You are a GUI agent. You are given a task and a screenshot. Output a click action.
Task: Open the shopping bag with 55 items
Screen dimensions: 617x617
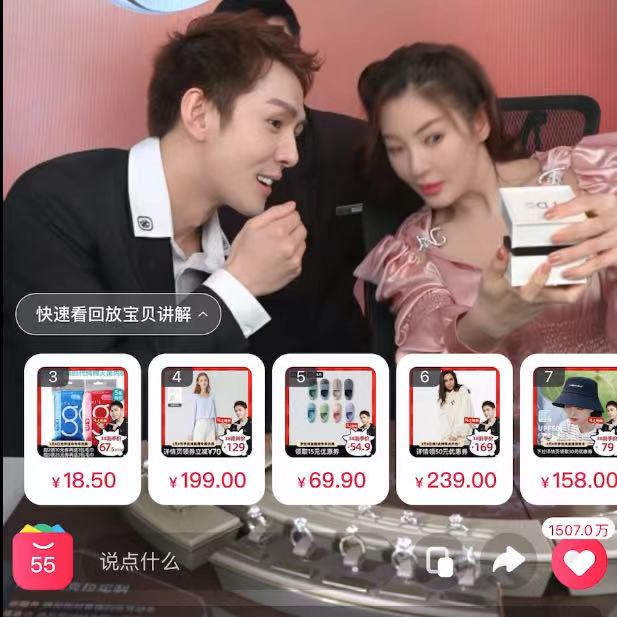coord(43,559)
